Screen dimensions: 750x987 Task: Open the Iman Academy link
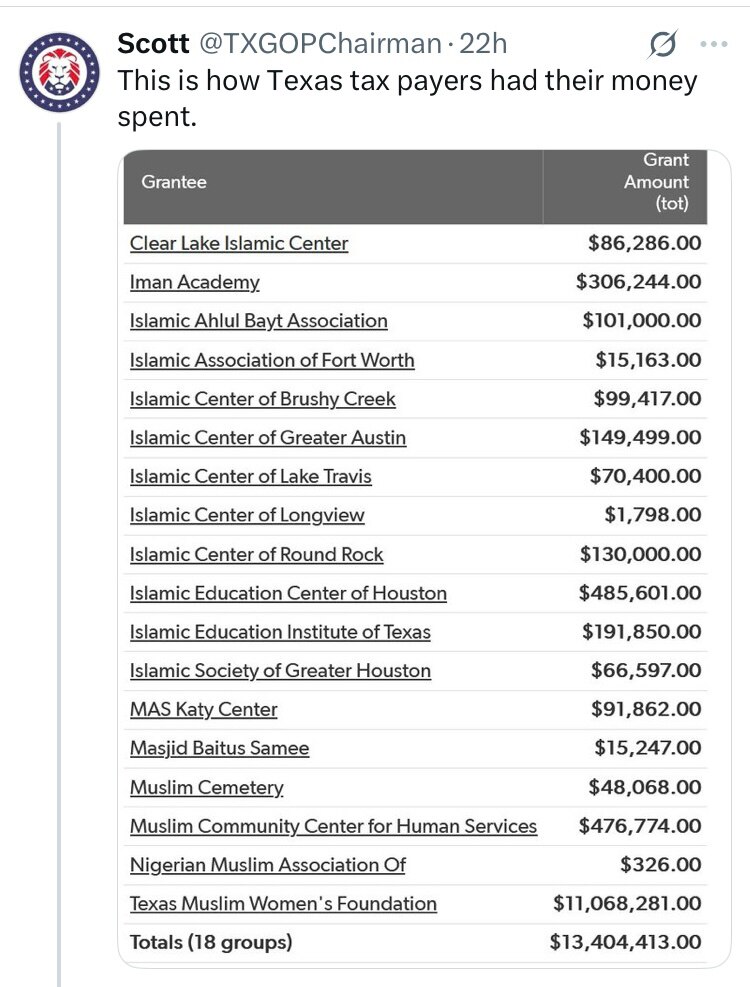(x=196, y=282)
